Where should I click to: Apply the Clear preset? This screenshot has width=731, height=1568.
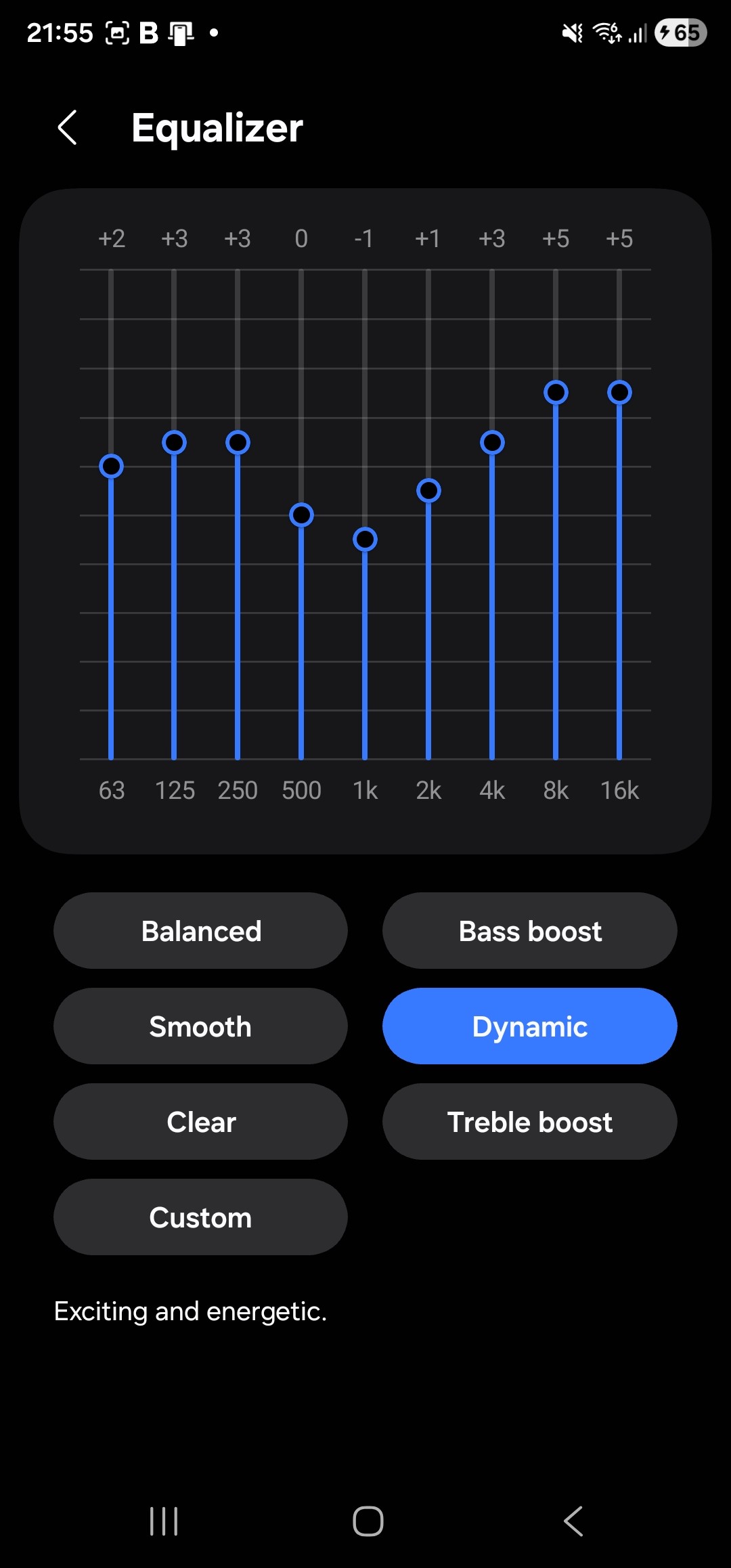(201, 1122)
